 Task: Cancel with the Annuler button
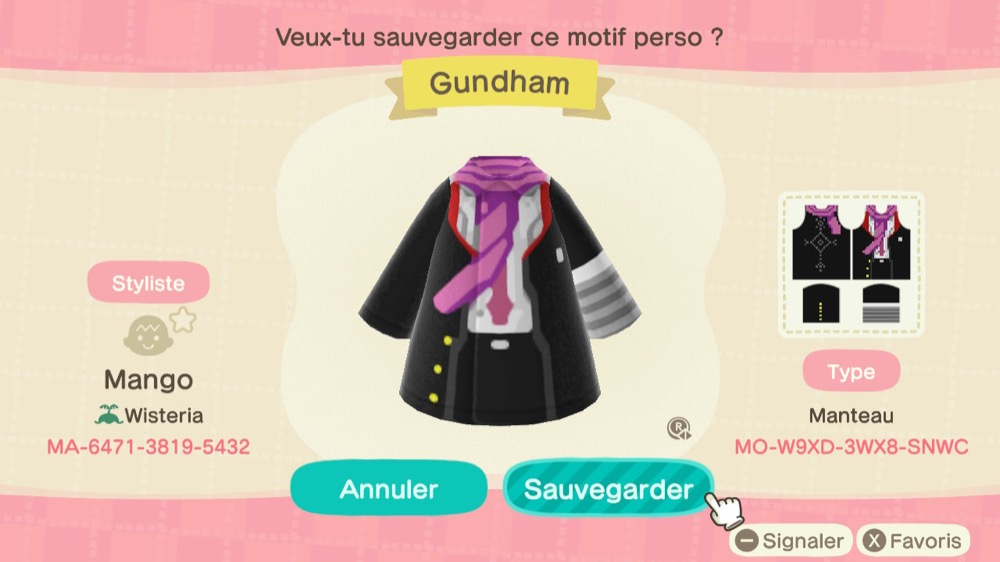coord(389,489)
